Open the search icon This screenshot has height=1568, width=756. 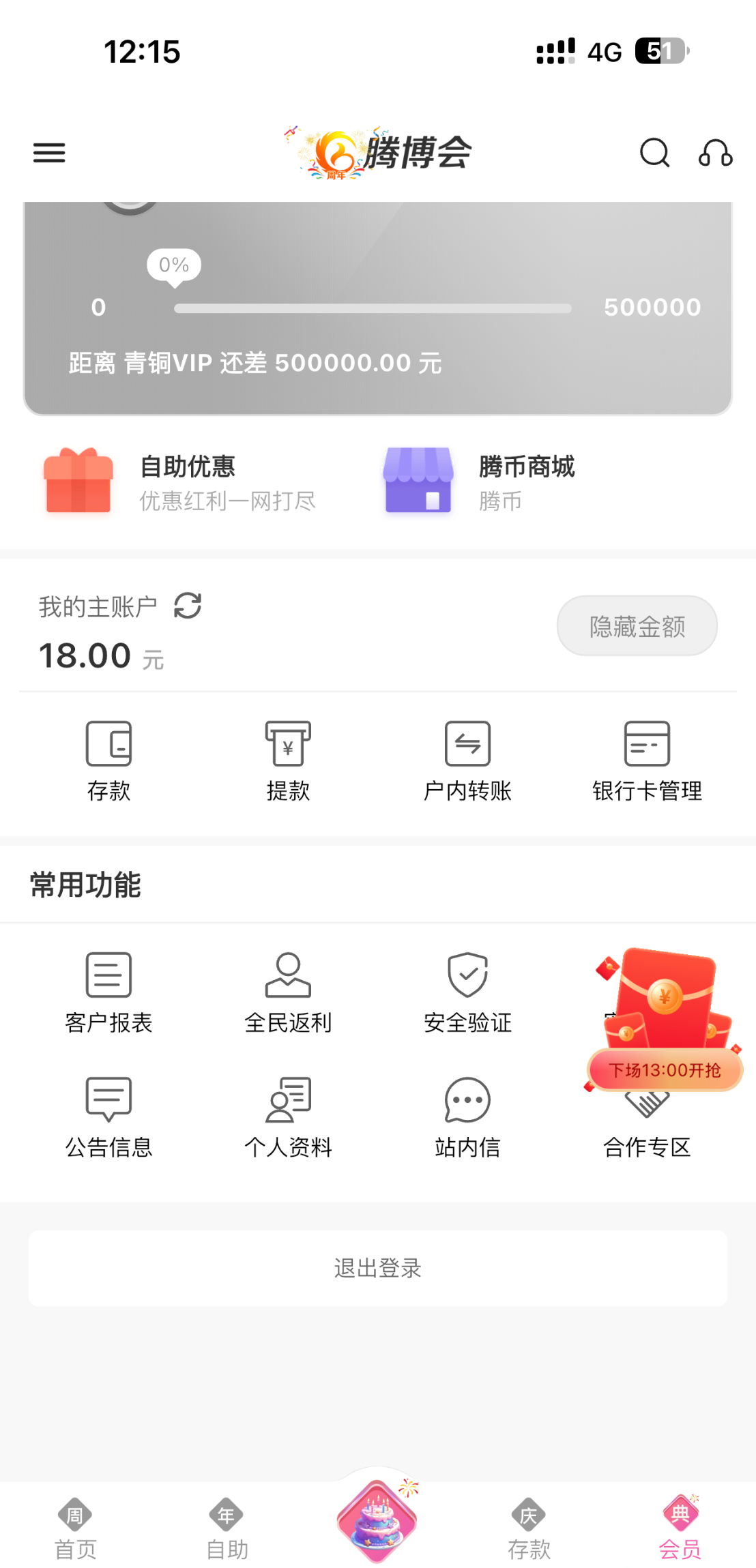[x=654, y=153]
